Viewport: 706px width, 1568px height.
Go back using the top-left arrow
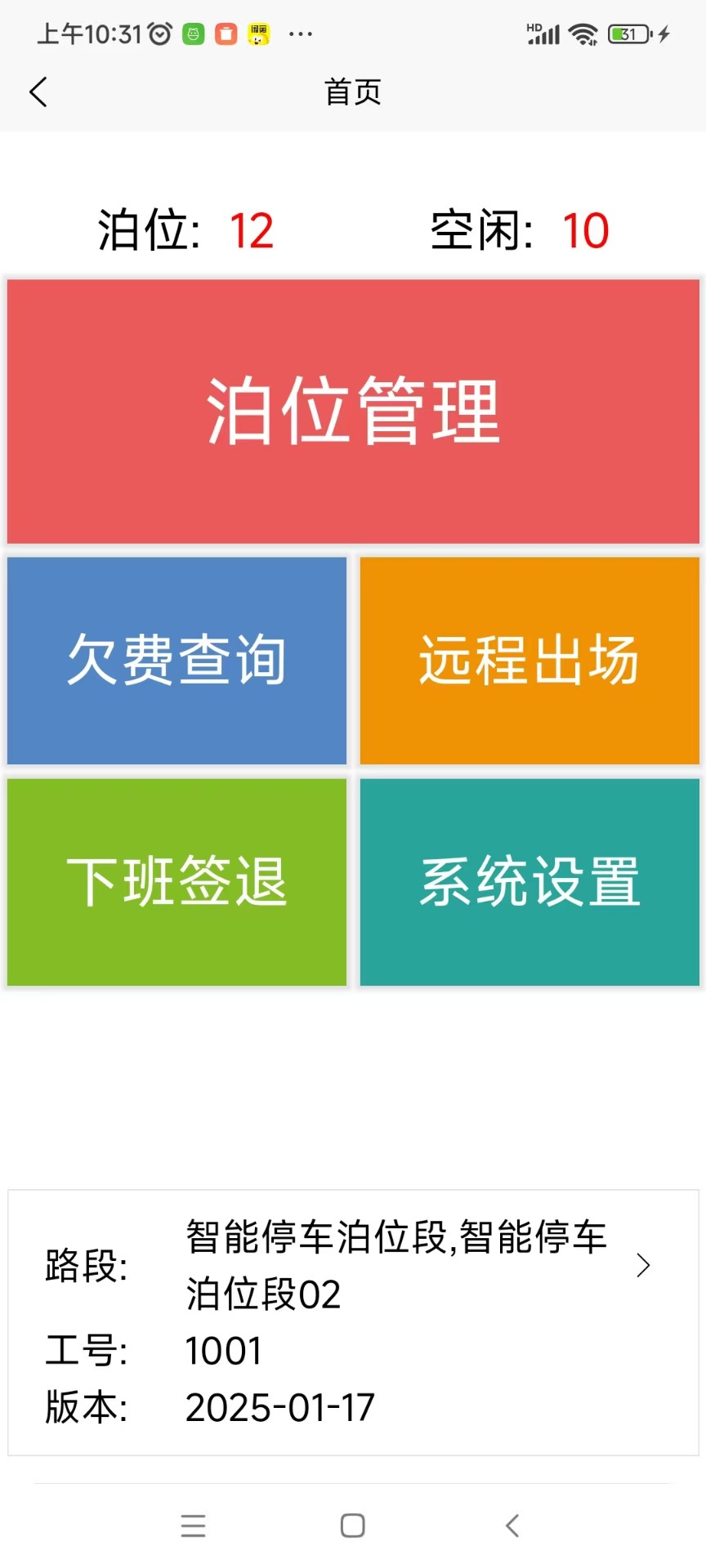point(38,92)
